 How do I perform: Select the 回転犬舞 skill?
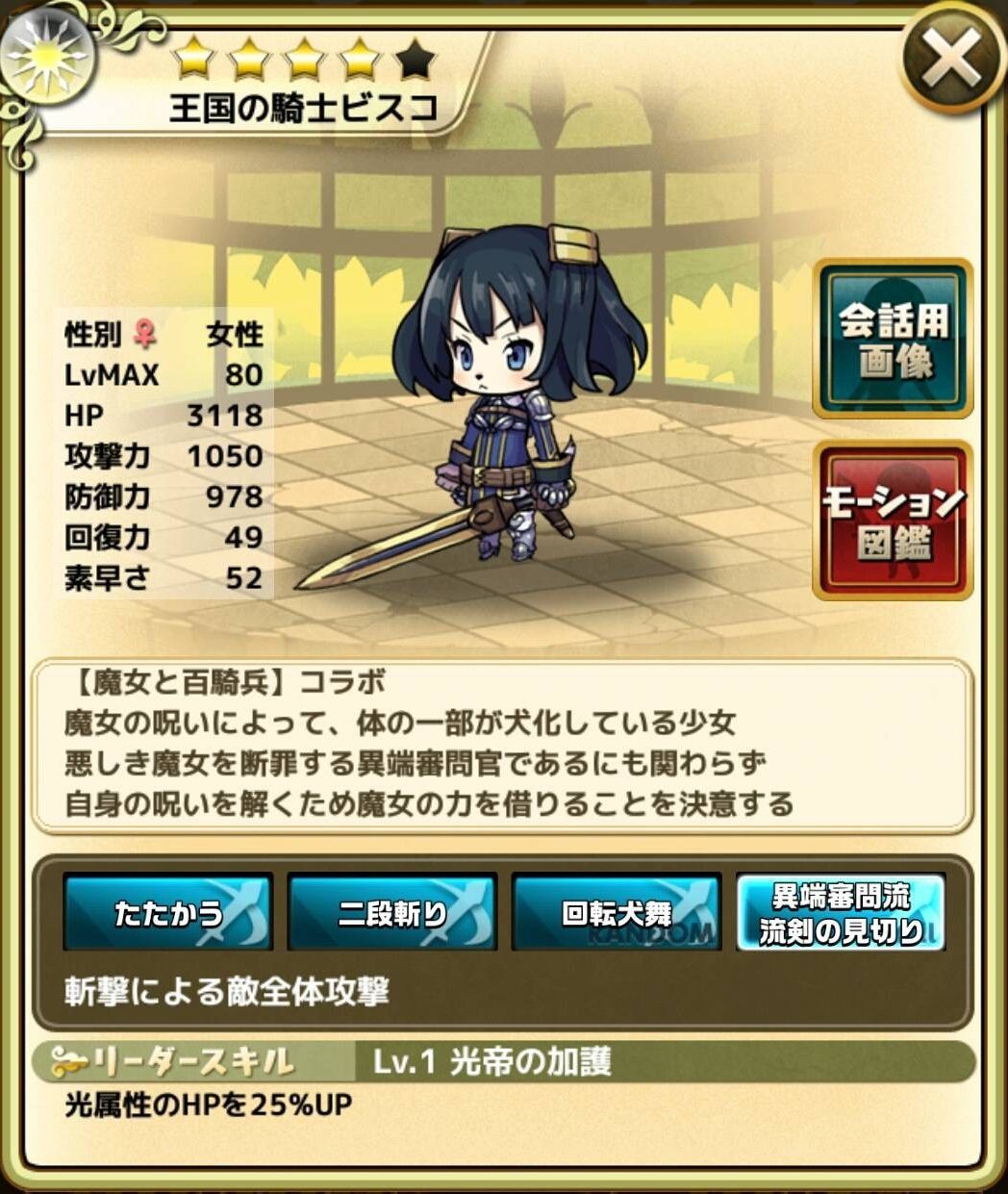point(617,912)
